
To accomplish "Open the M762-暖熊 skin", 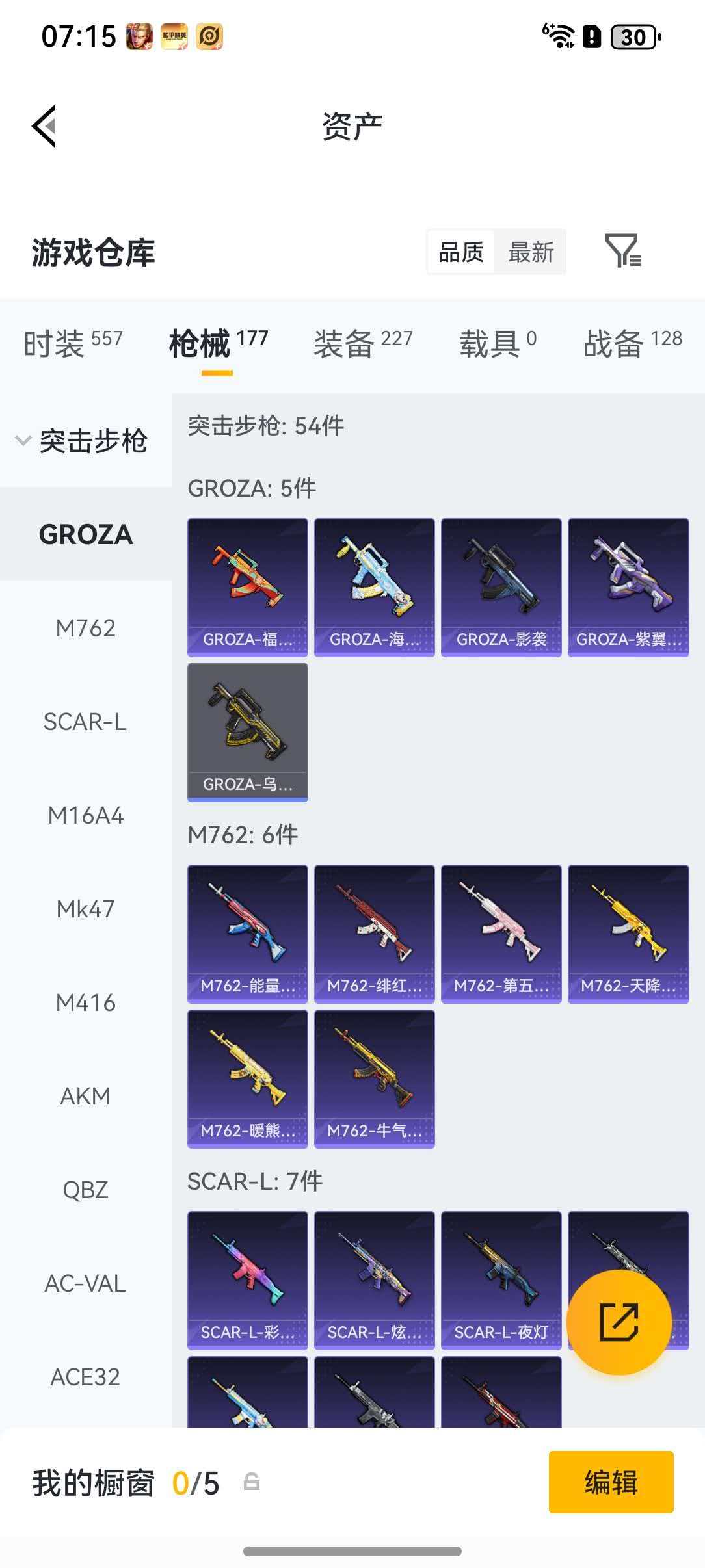I will pos(247,1078).
